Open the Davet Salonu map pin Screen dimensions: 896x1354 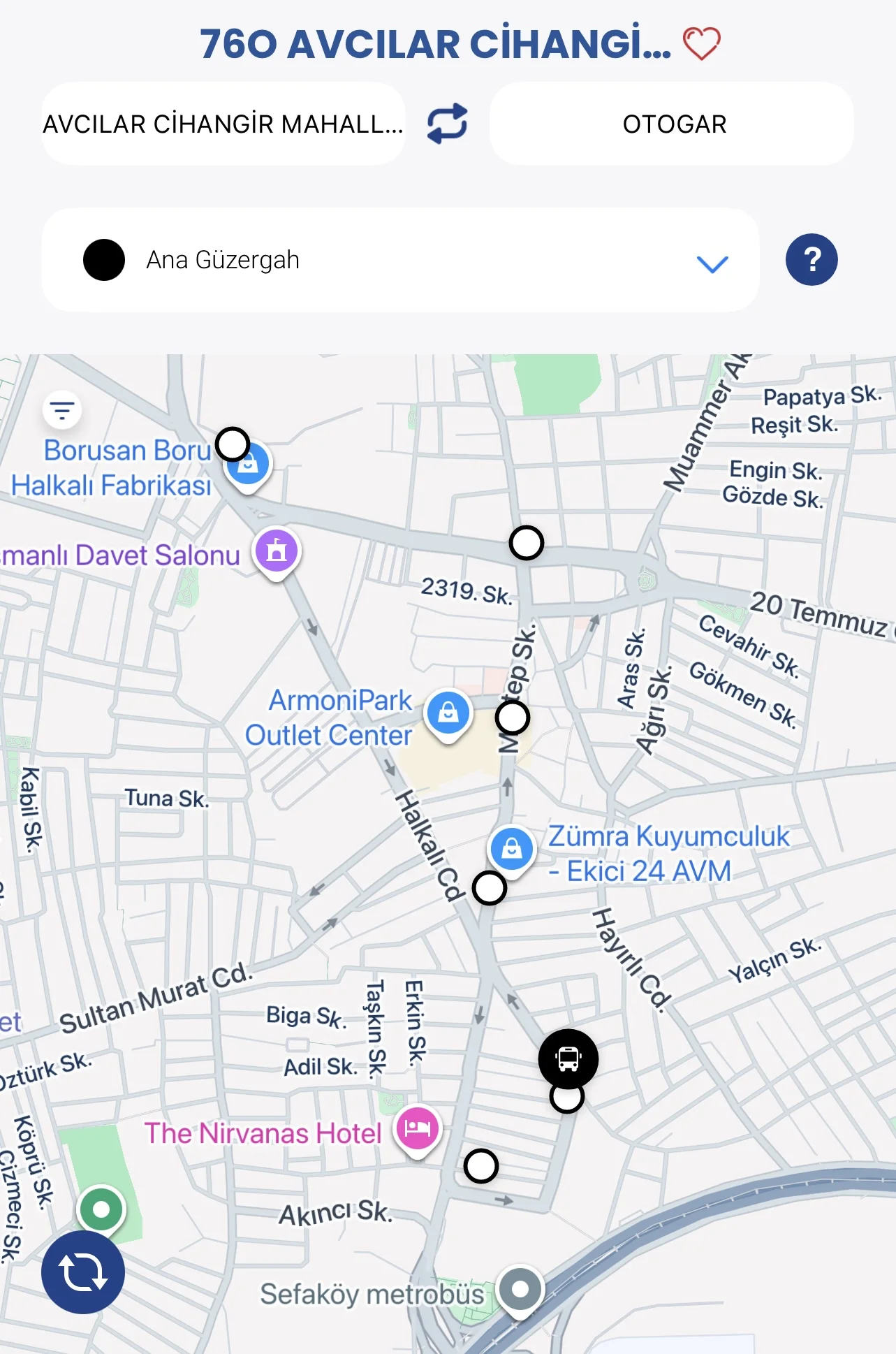point(277,551)
